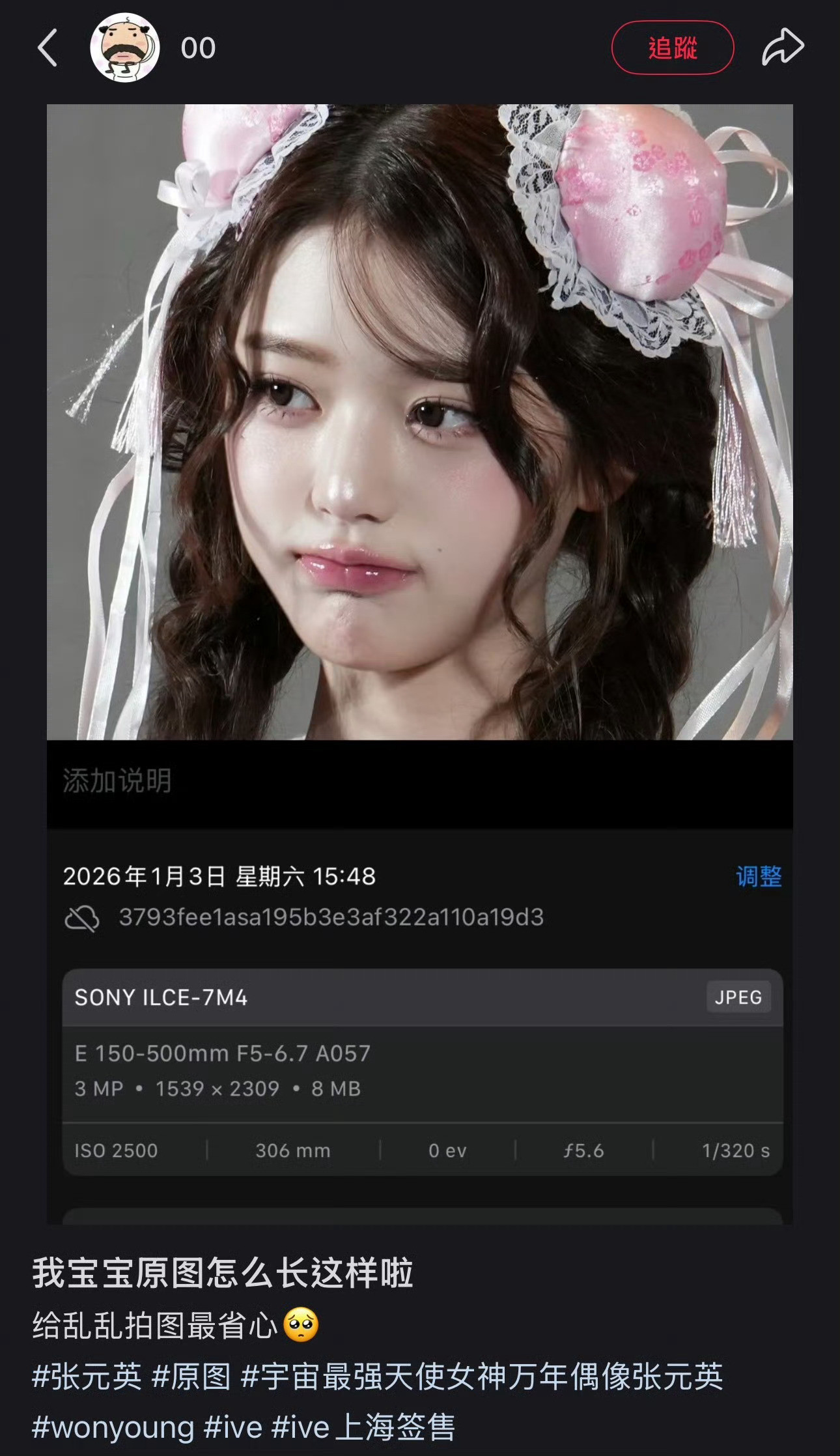Open the uploader's cartoon avatar
Screen dimensions: 840x1456
click(125, 46)
